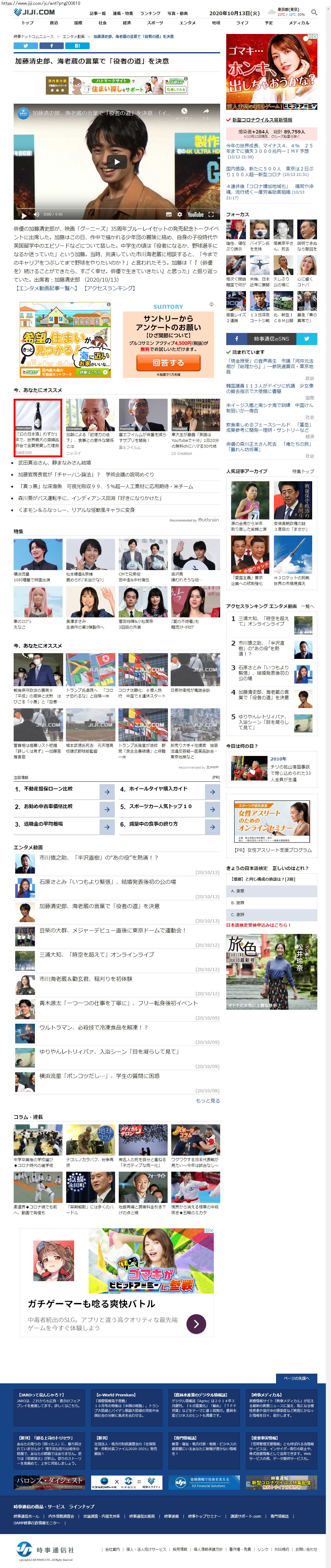331x1568 pixels.
Task: Switch to the エンタメ navigation tab
Action: [x=187, y=22]
